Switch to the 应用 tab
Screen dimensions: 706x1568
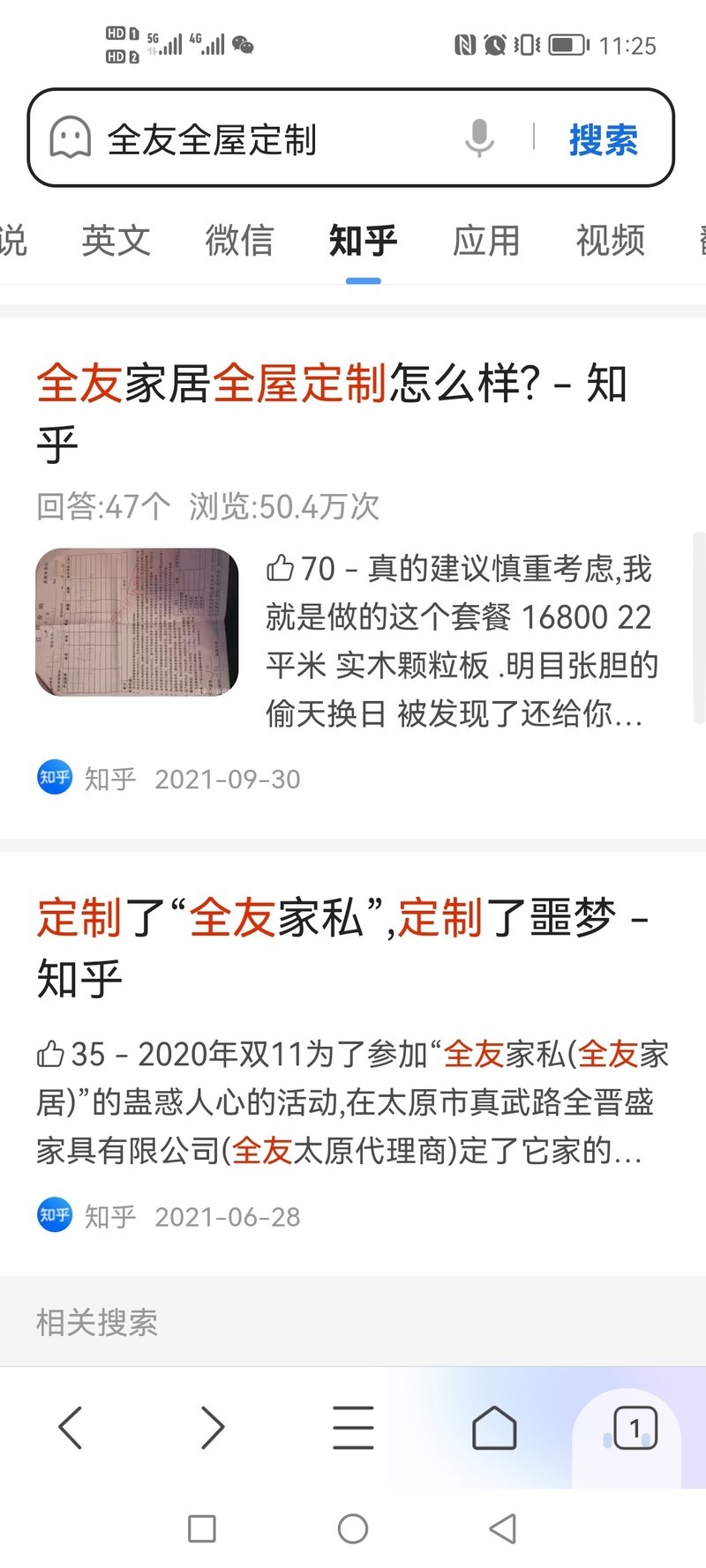[x=486, y=241]
